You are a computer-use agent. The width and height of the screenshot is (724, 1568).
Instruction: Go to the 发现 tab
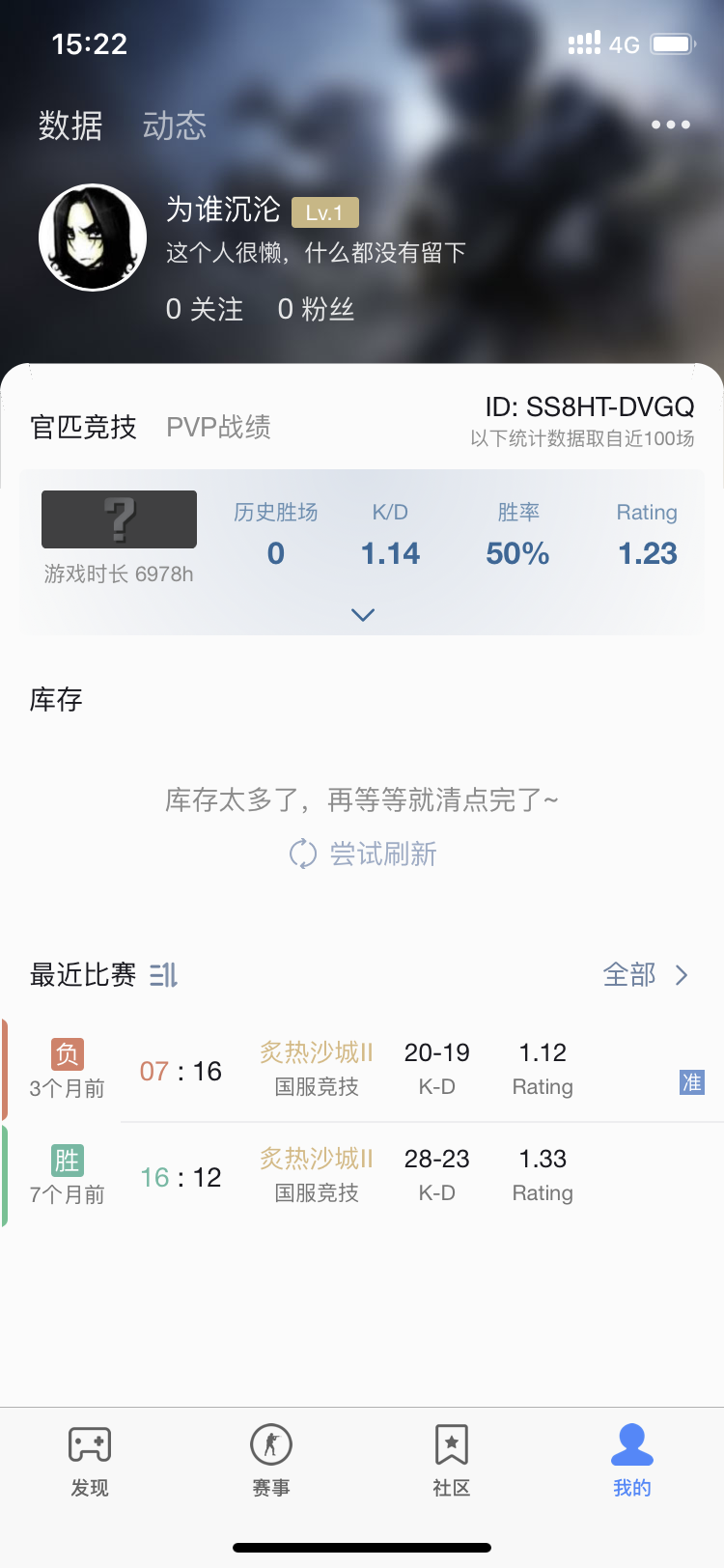(x=90, y=1460)
